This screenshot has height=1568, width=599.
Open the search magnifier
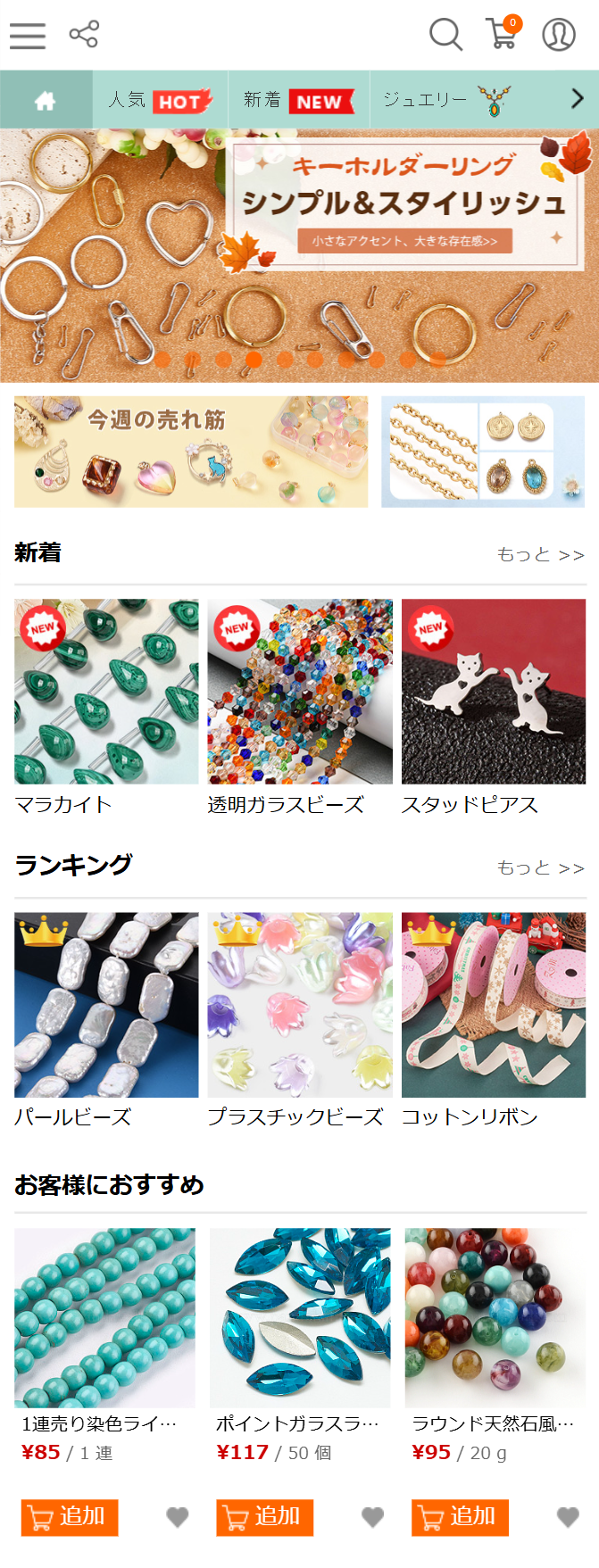click(445, 35)
